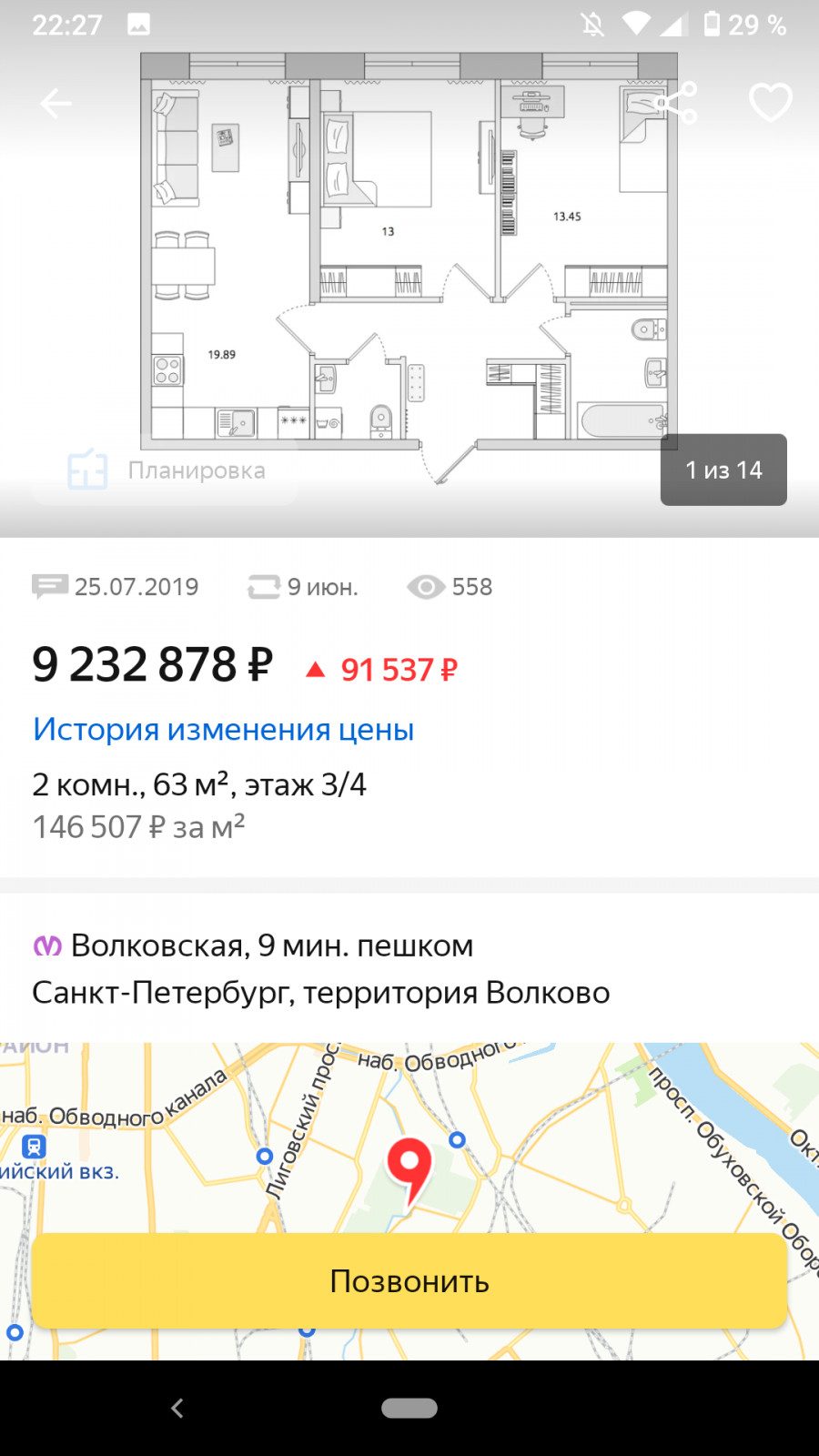Open the floor plan photo

(409, 266)
